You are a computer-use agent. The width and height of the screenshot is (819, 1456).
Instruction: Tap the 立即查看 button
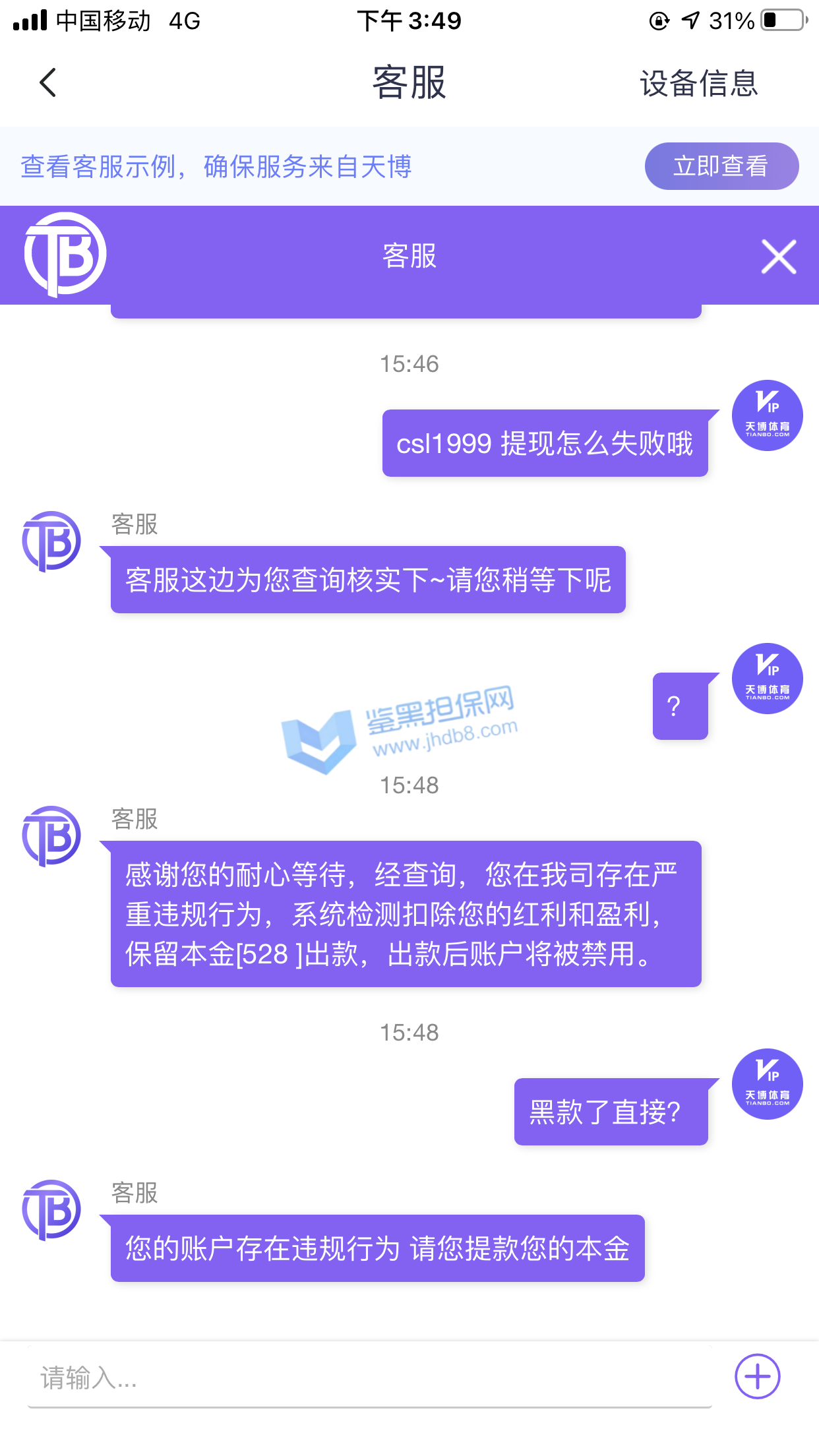721,166
